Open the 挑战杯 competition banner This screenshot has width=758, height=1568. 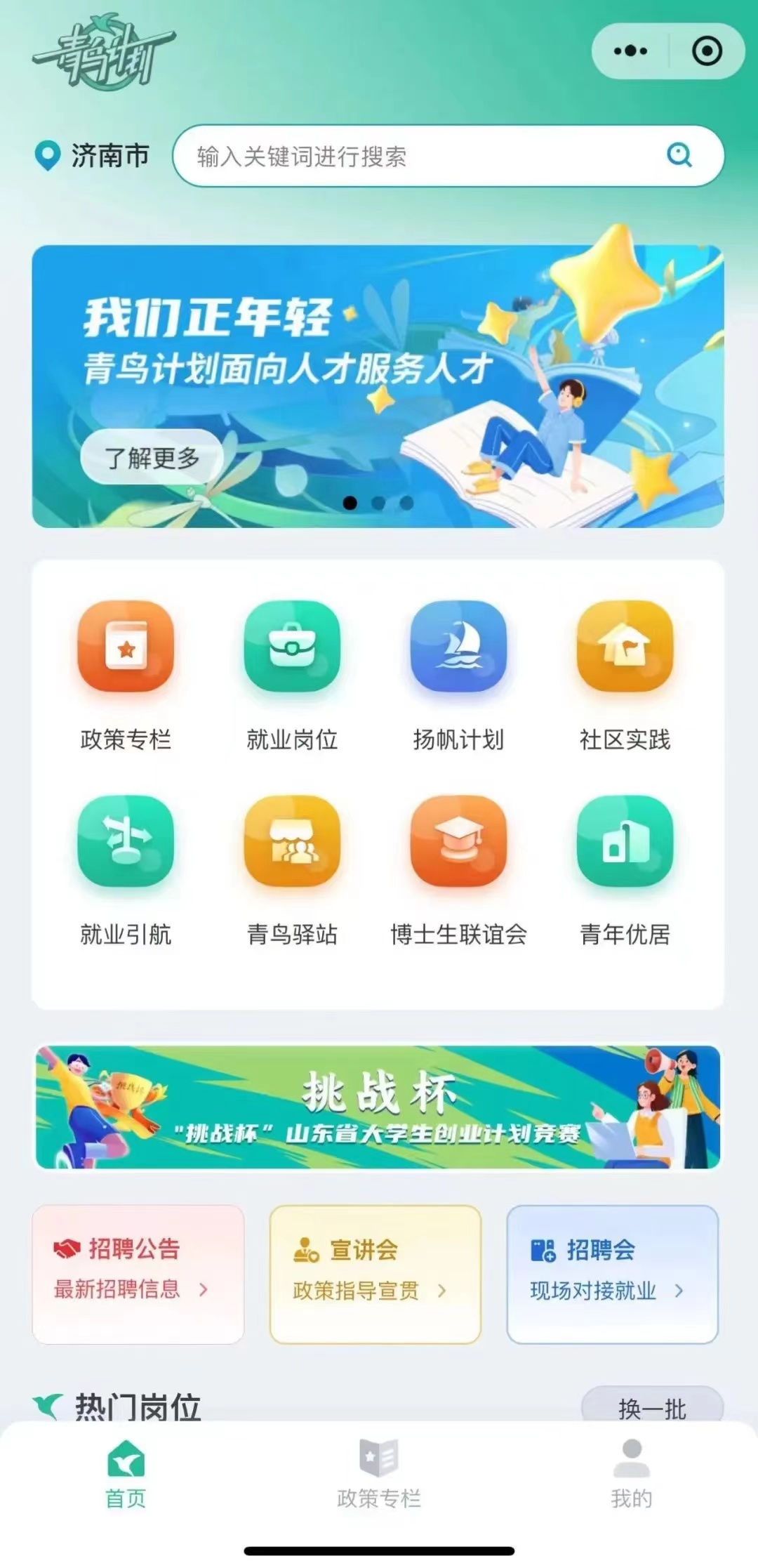tap(378, 1107)
